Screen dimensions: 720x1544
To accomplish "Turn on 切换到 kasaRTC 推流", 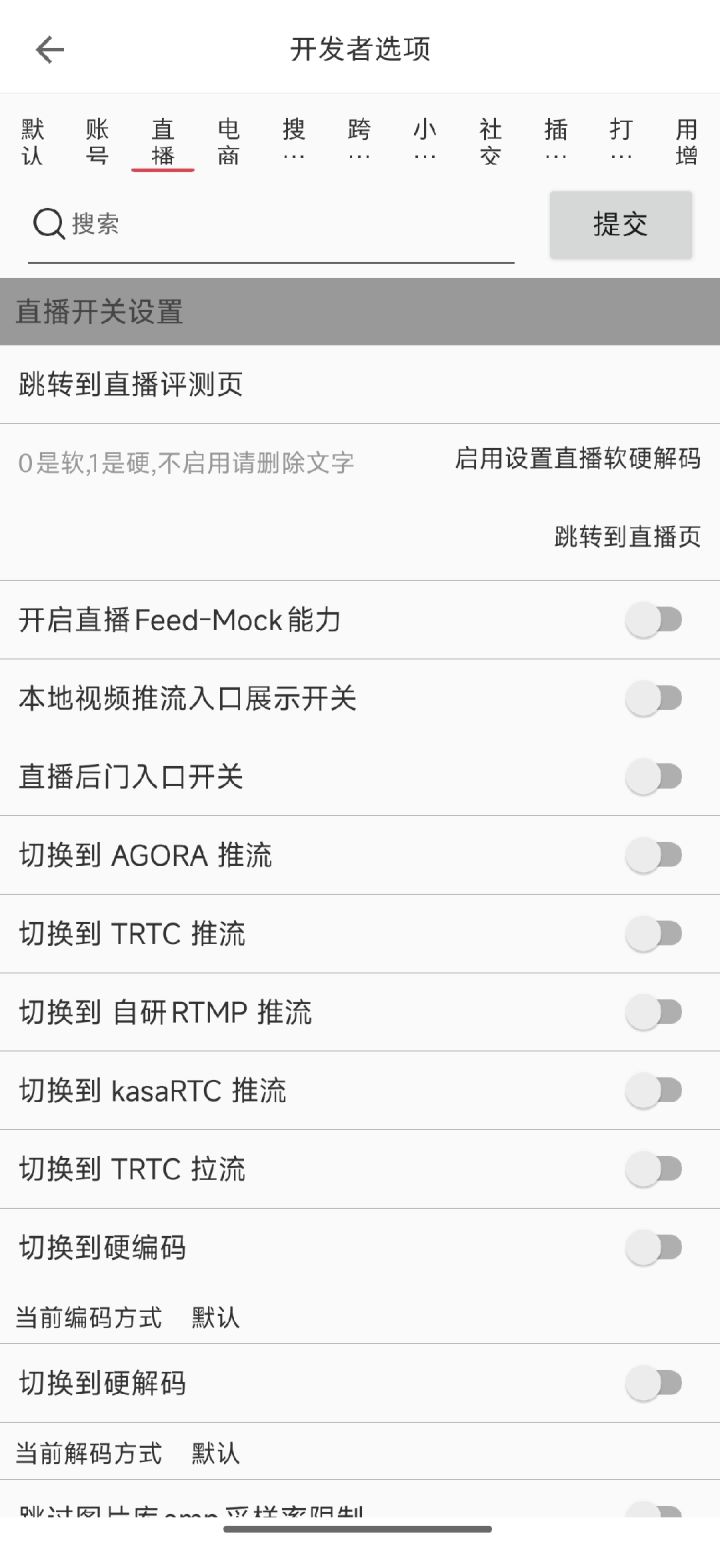I will click(x=654, y=1090).
